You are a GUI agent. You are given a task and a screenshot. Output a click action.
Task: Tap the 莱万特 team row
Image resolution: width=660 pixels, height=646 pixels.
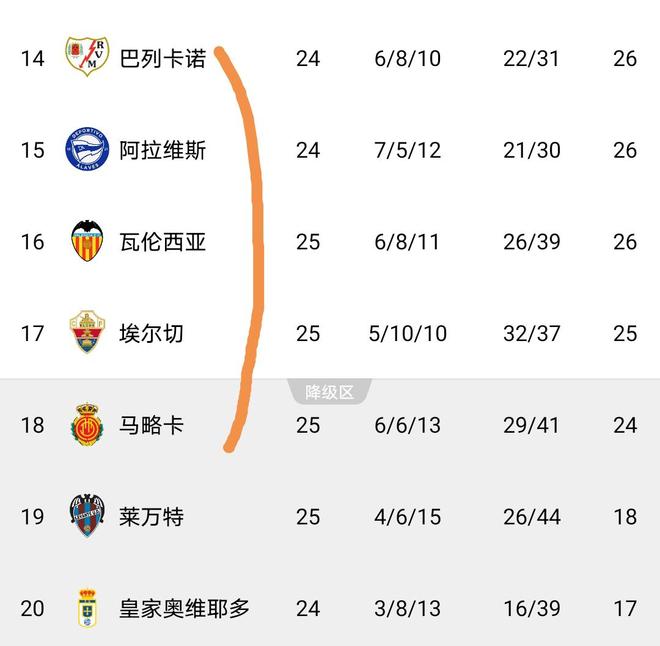coord(151,517)
